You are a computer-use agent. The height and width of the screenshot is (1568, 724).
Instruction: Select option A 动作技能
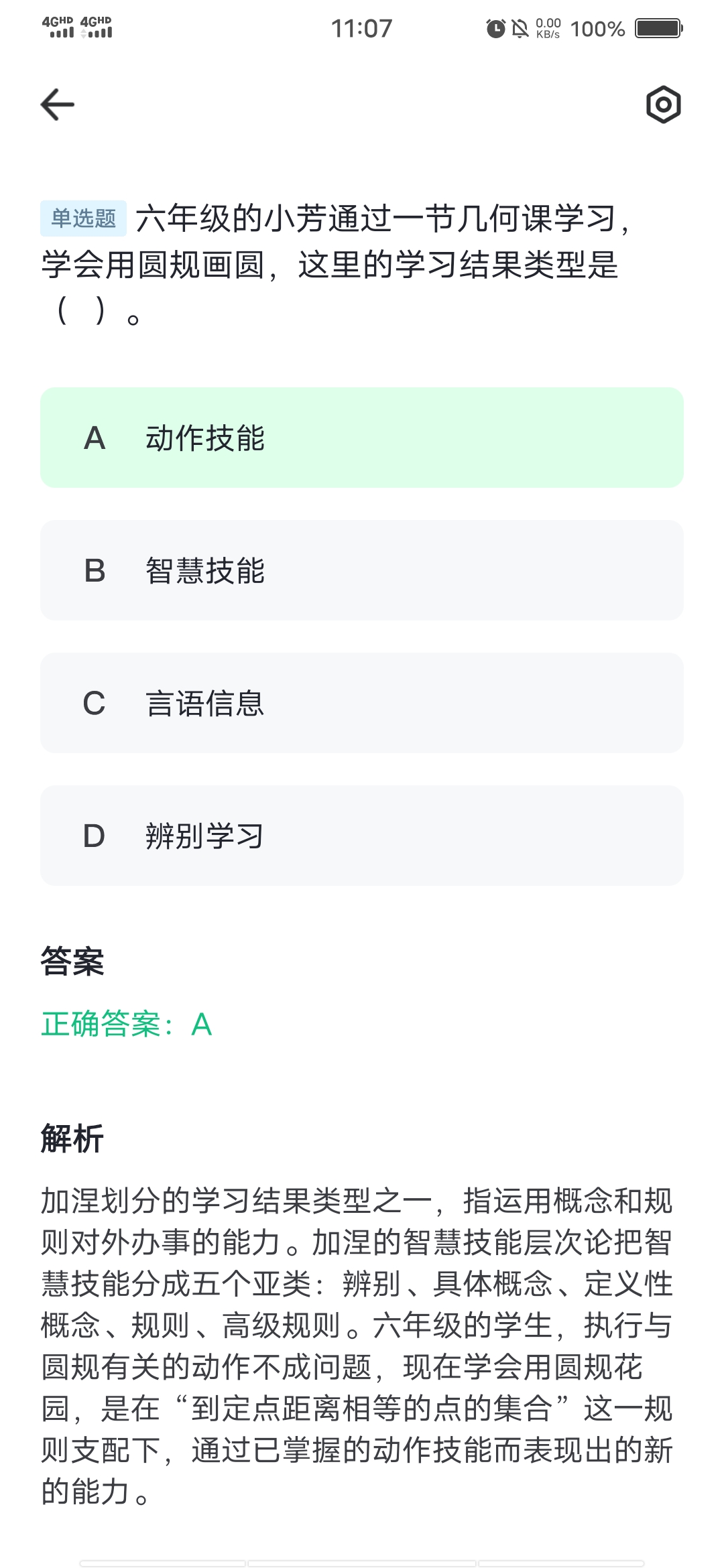(x=362, y=438)
